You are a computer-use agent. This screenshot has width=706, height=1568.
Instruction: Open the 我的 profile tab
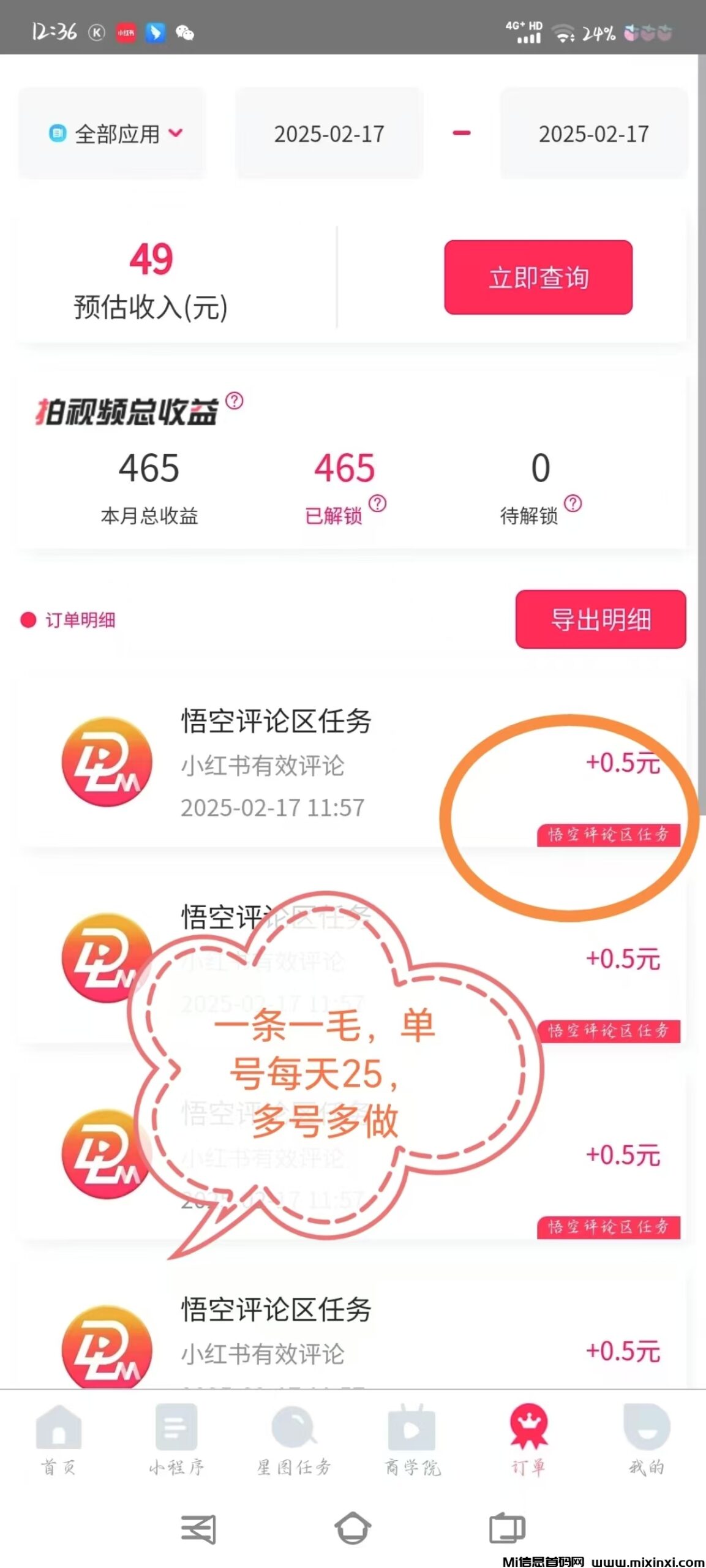[647, 1439]
